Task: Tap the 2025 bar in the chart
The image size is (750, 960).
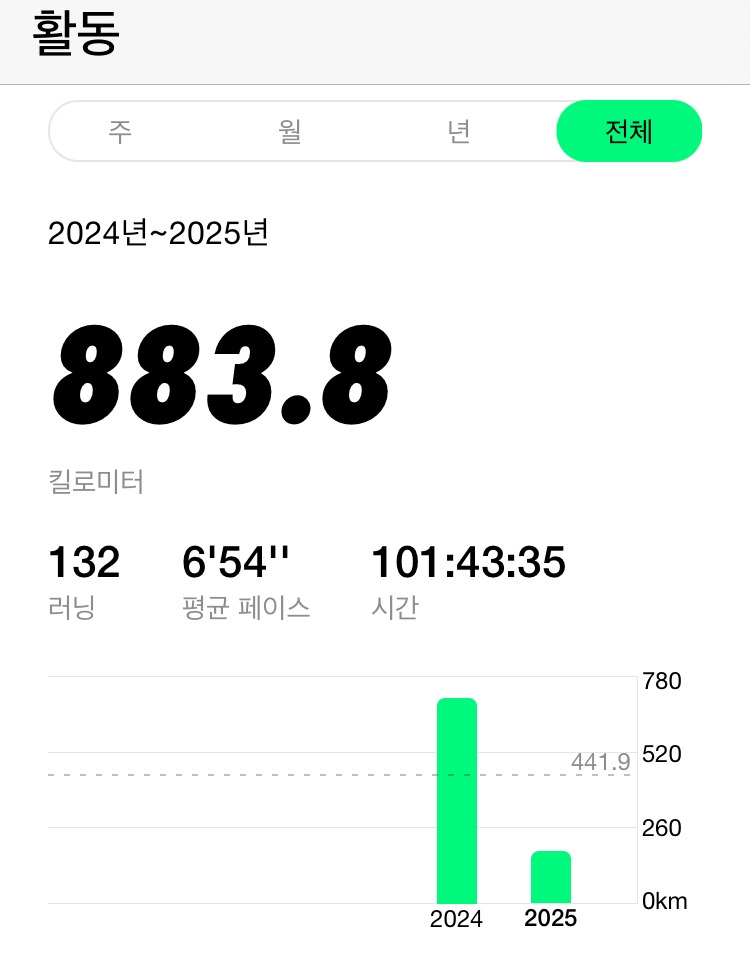Action: pyautogui.click(x=551, y=877)
